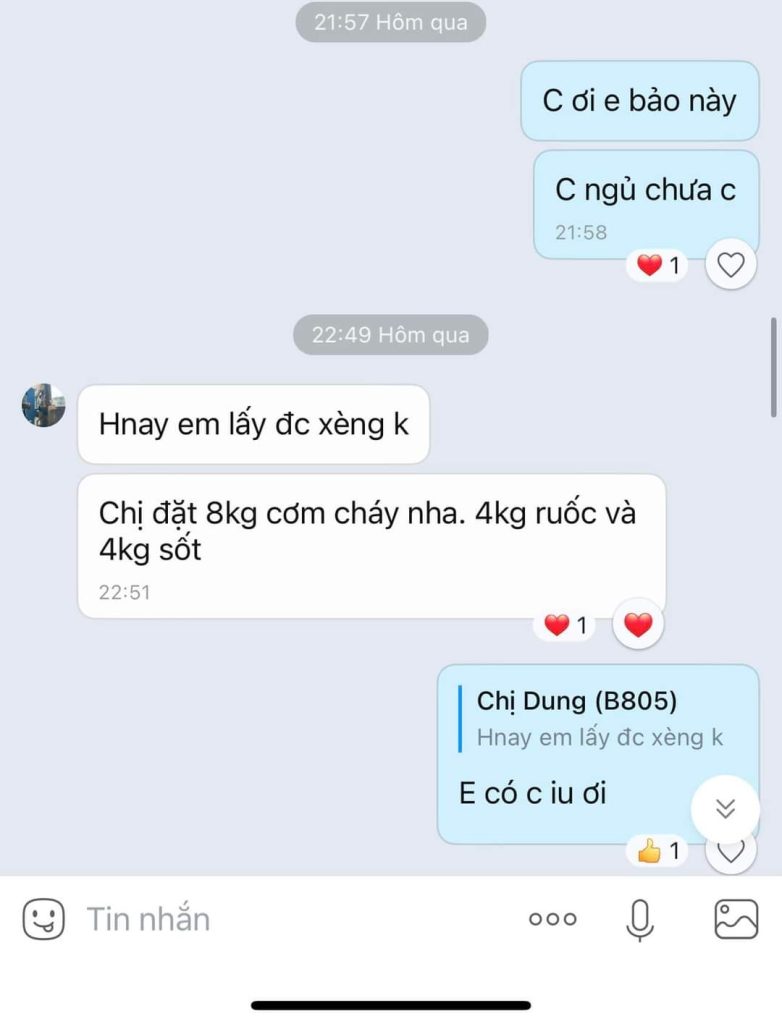This screenshot has width=782, height=1024.
Task: Tap red heart reaction on cơm cháy message
Action: click(x=638, y=626)
